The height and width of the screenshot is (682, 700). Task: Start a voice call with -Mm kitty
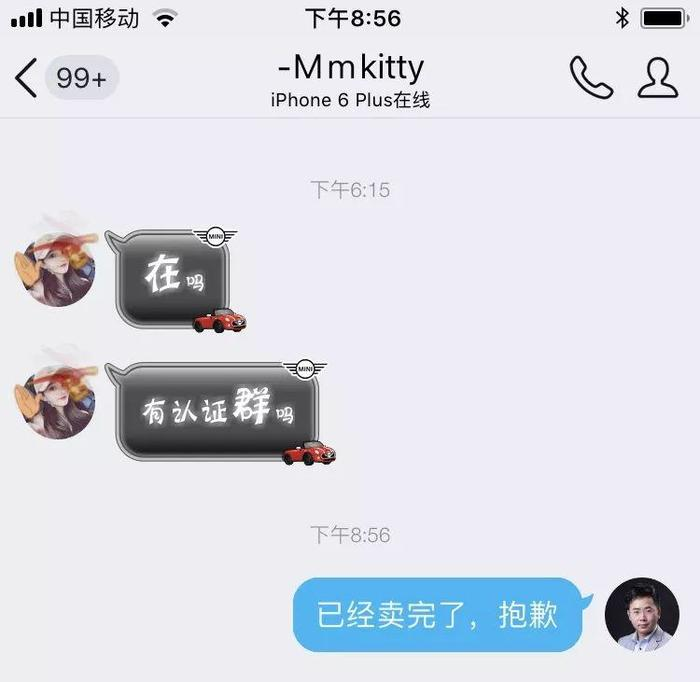tap(591, 77)
